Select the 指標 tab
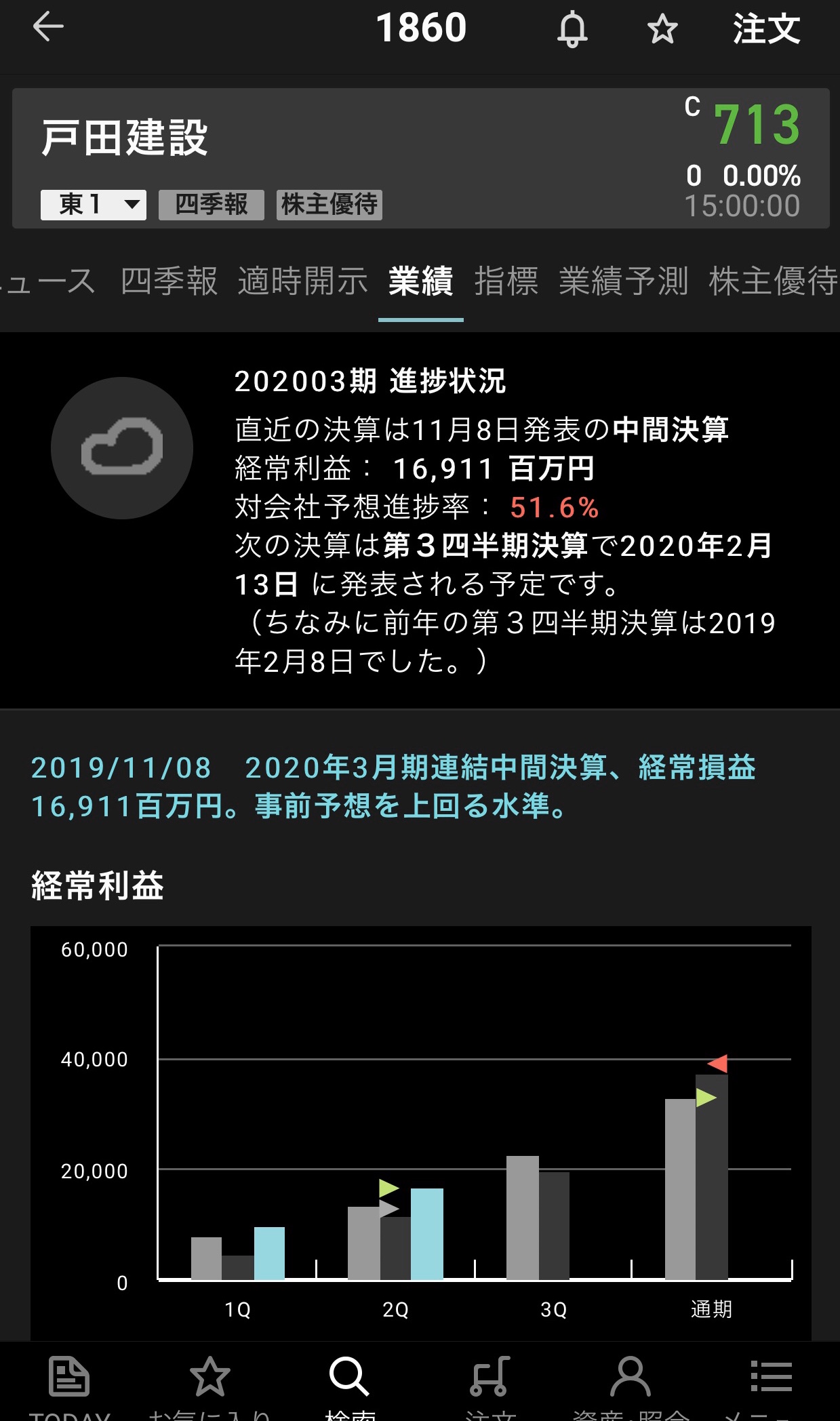840x1421 pixels. tap(506, 281)
